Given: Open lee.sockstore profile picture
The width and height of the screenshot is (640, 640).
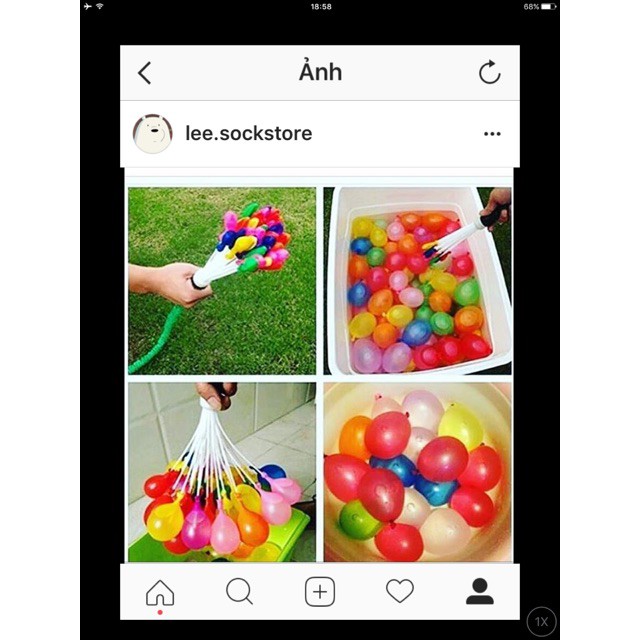Looking at the screenshot, I should pyautogui.click(x=153, y=133).
